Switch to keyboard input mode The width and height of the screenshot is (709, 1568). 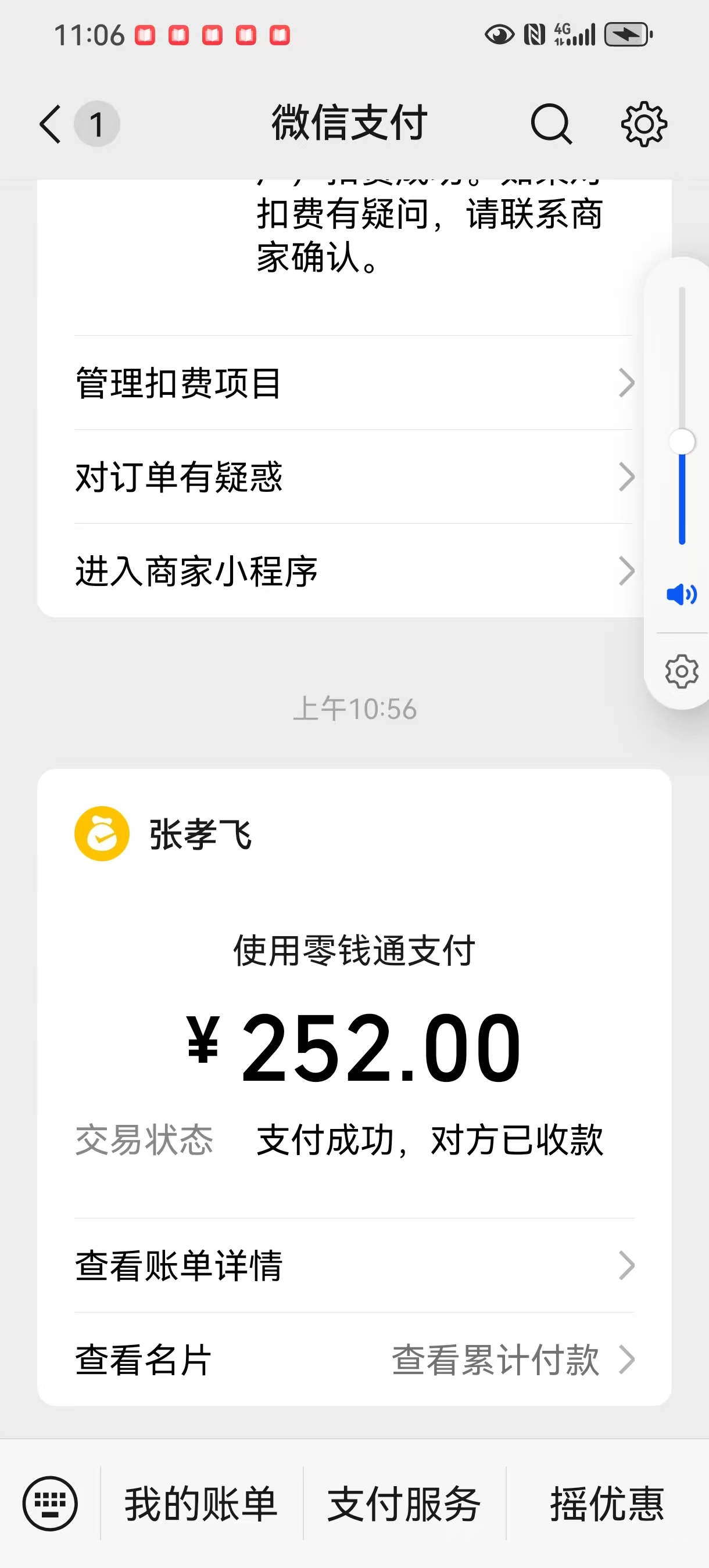coord(50,1504)
